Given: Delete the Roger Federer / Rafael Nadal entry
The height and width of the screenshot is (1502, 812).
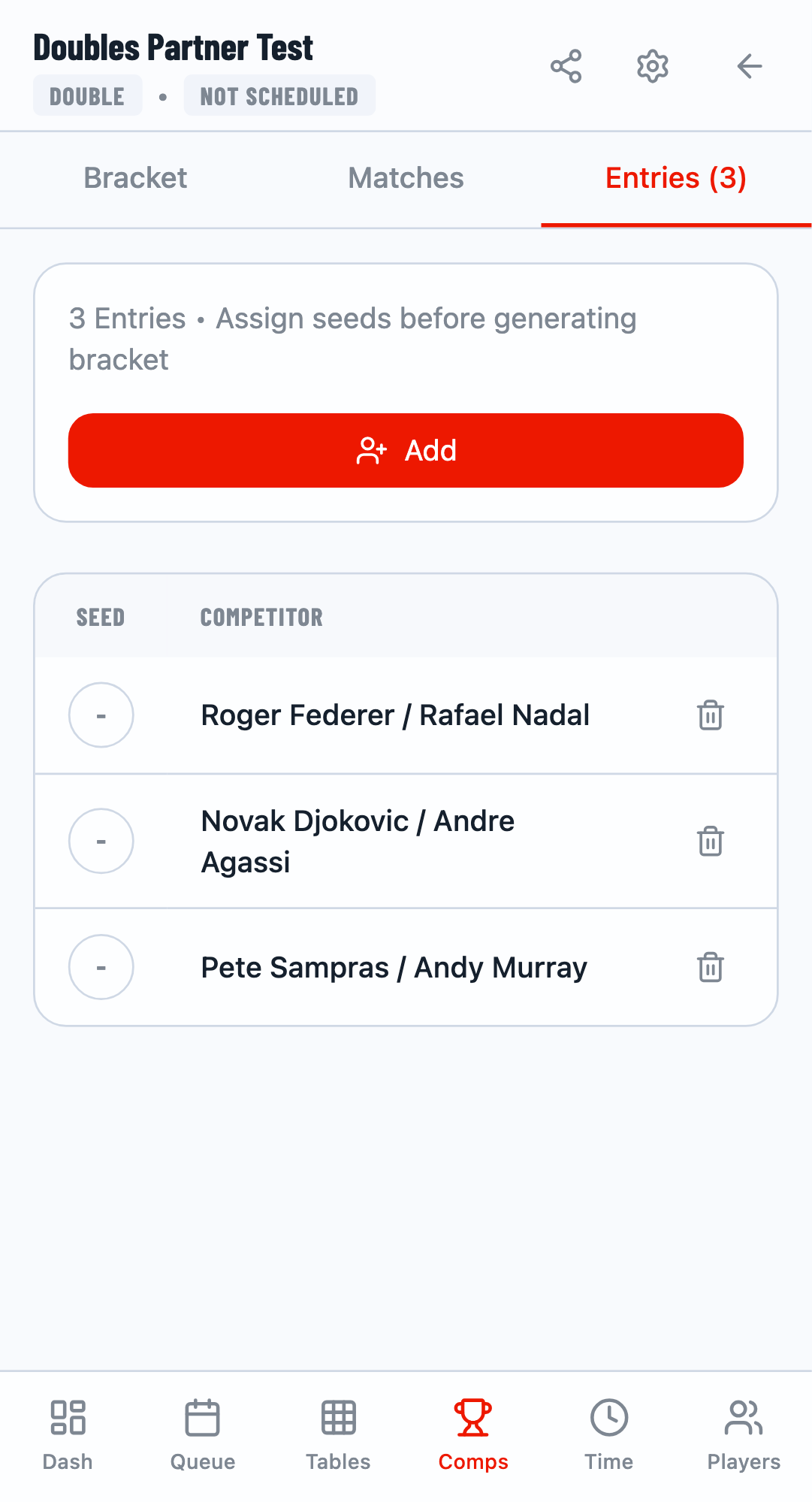Looking at the screenshot, I should pos(709,715).
